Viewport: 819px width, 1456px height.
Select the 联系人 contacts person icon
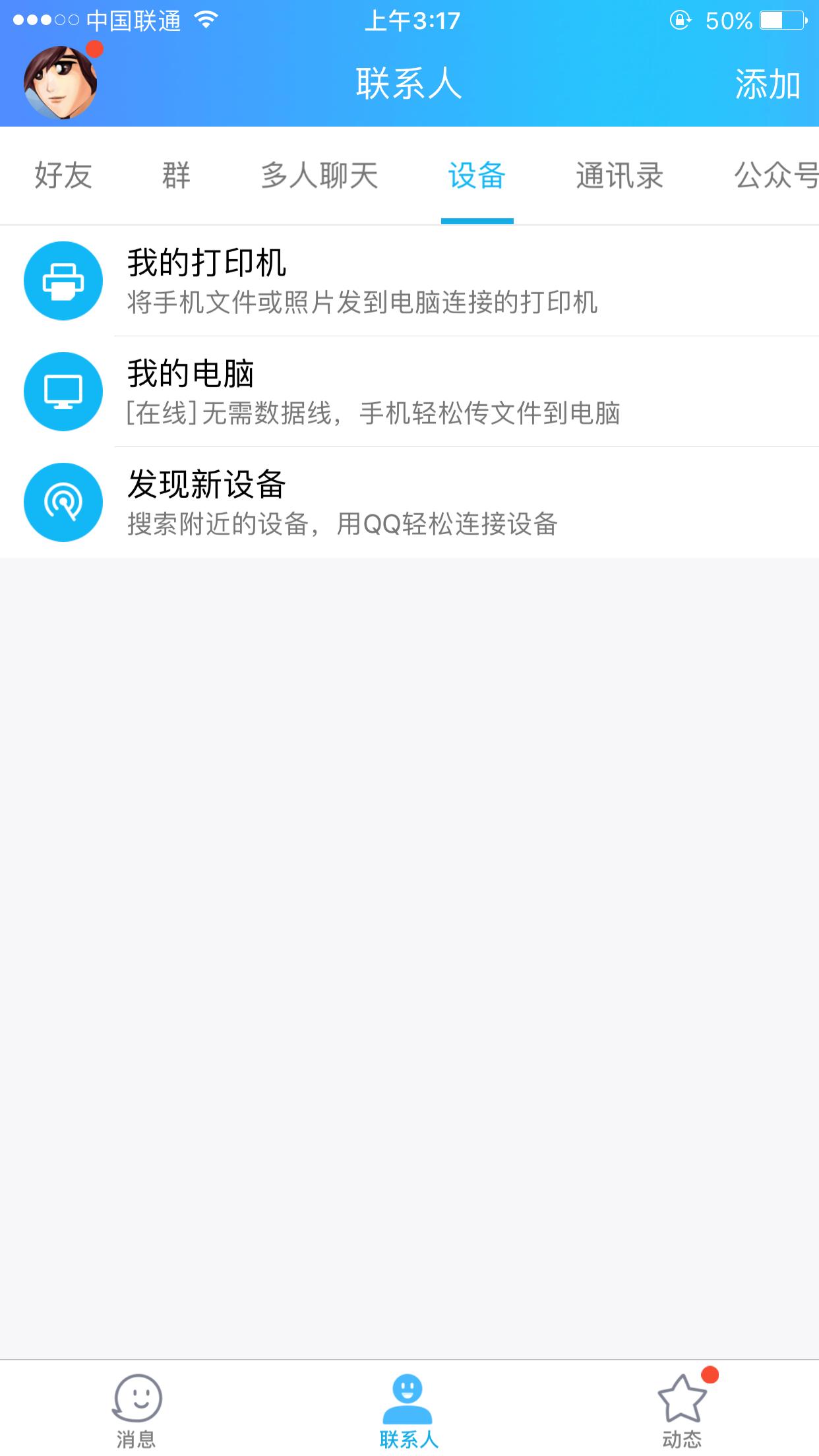click(x=409, y=1391)
